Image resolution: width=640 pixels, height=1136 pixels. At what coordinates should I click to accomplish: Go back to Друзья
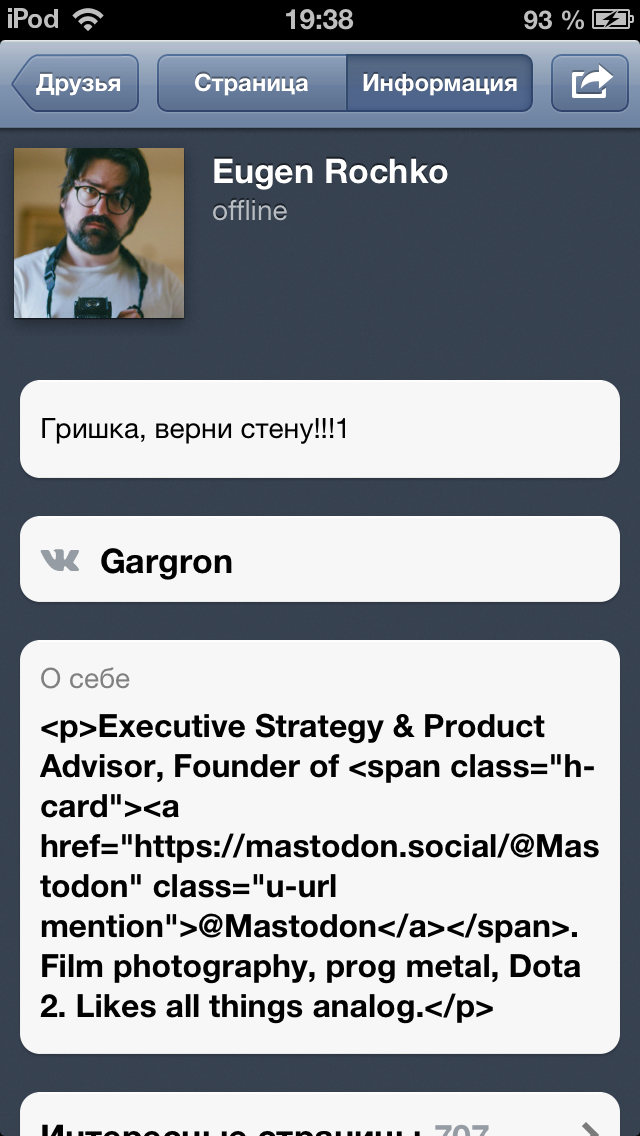(75, 83)
